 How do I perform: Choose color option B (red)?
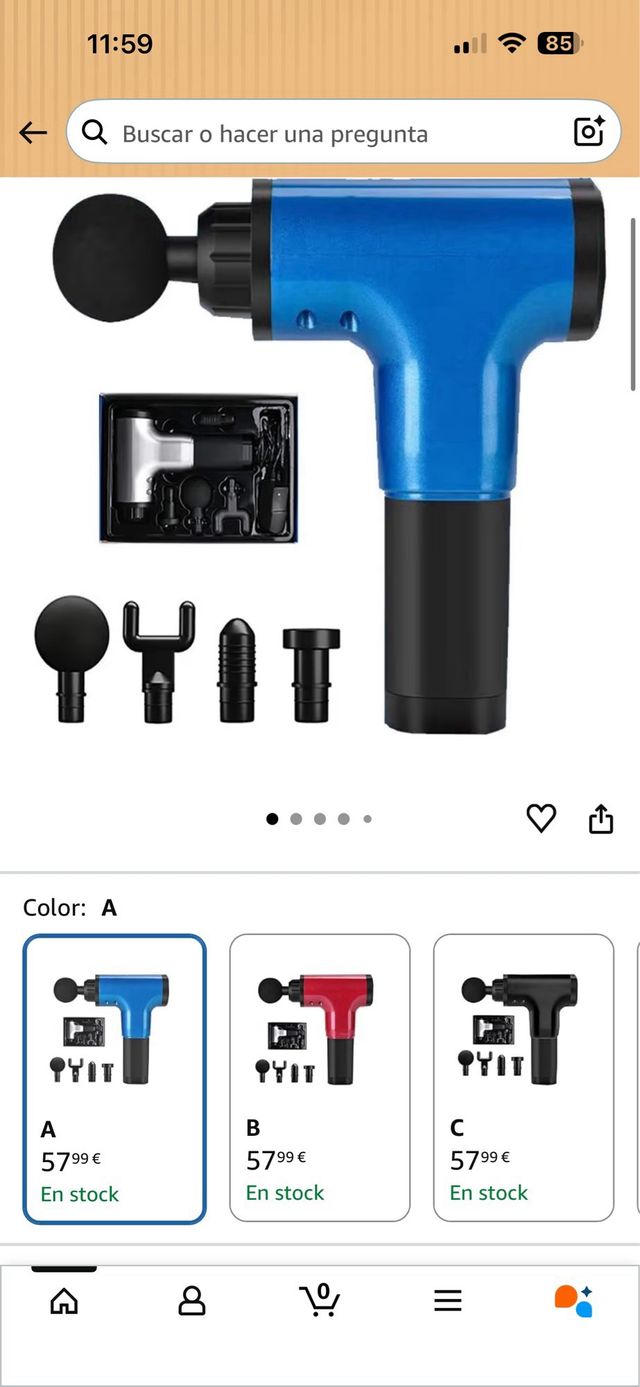(319, 1078)
